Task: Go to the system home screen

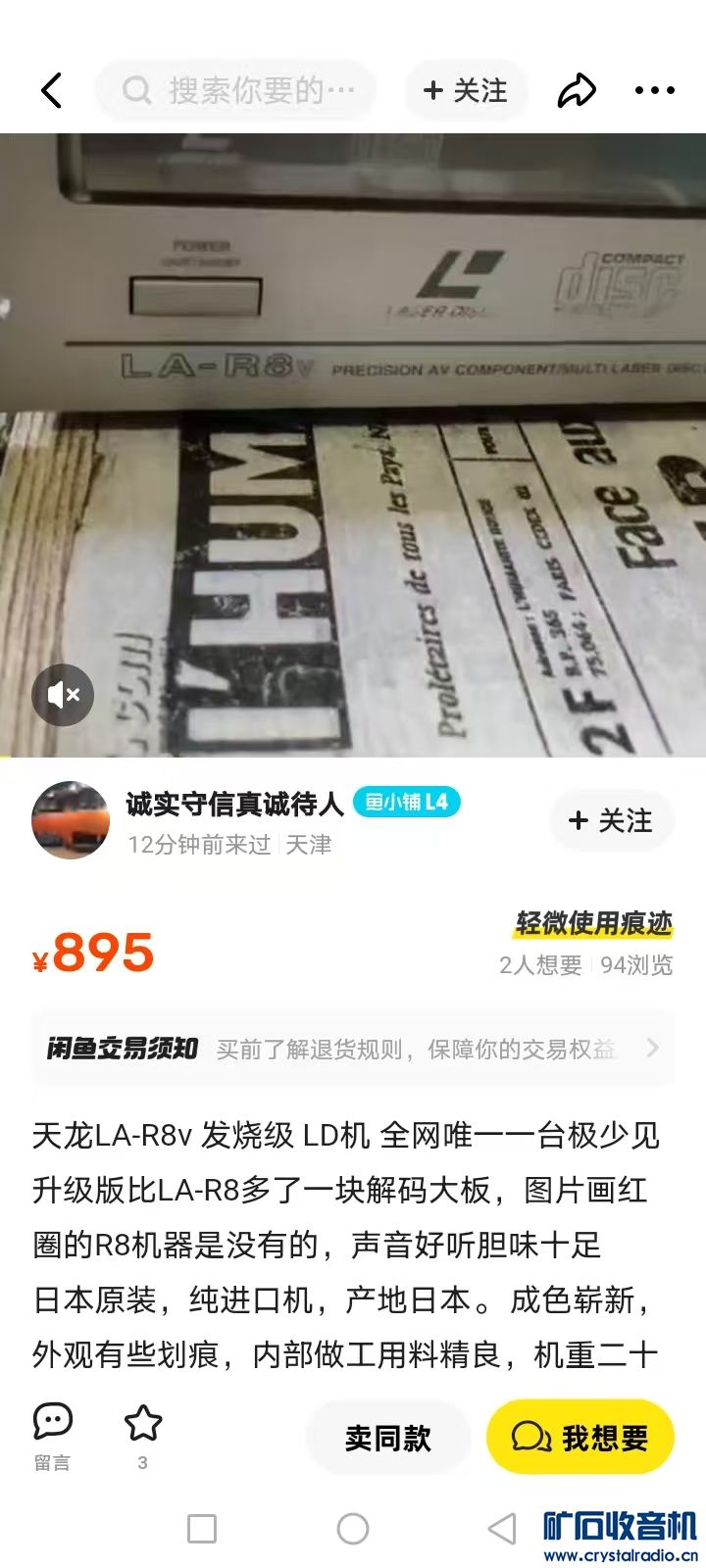Action: coord(353,1529)
